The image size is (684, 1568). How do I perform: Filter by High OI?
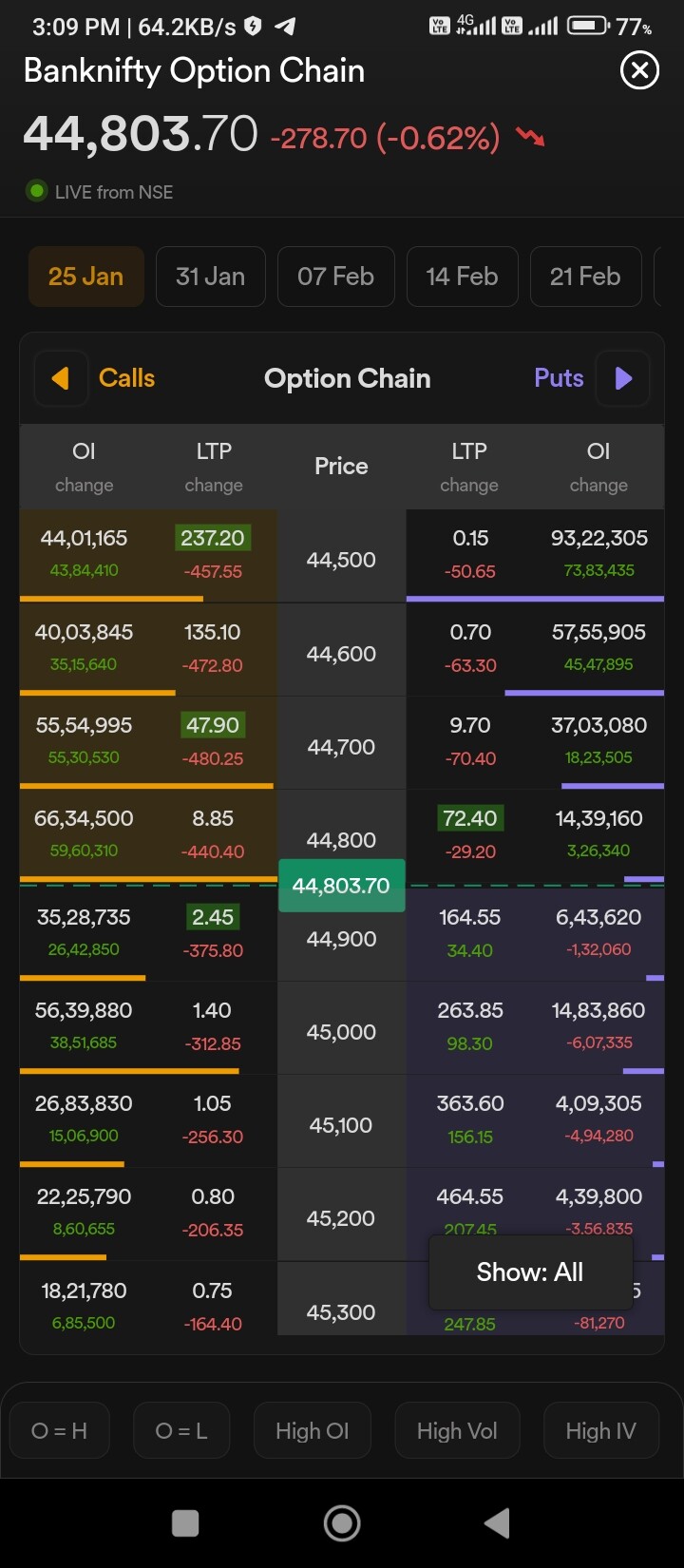(x=313, y=1431)
